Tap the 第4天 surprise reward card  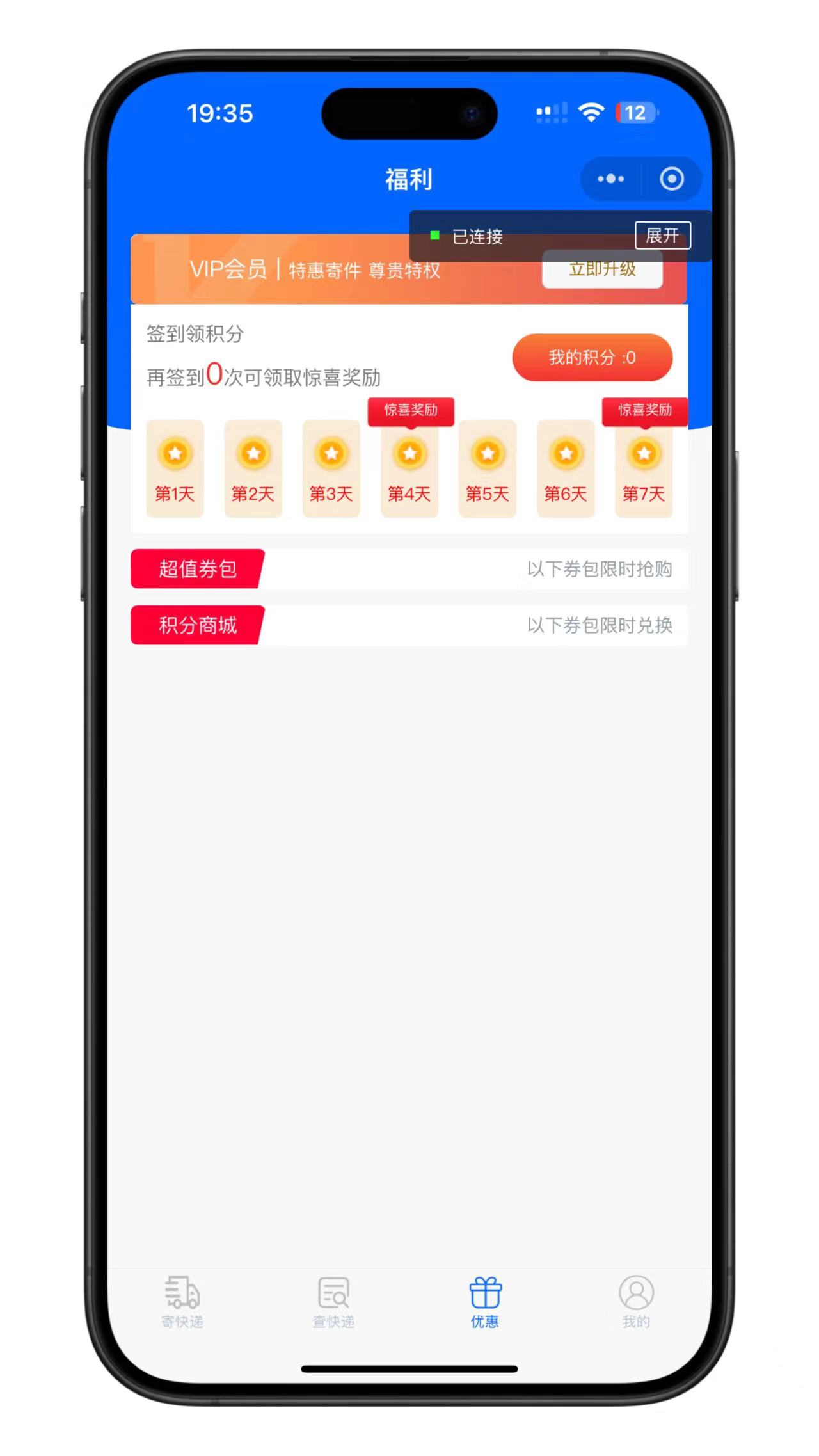(409, 468)
